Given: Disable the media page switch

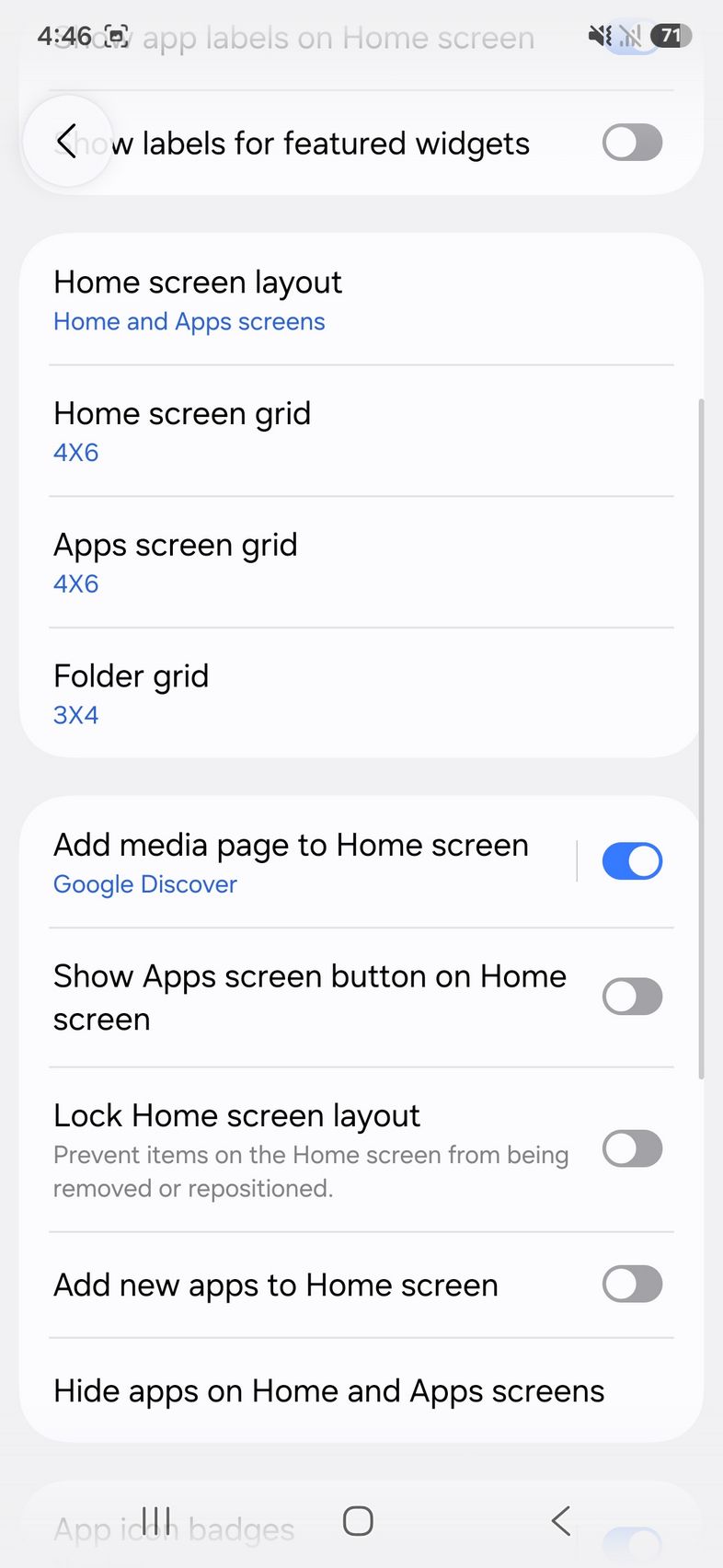Looking at the screenshot, I should click(632, 862).
